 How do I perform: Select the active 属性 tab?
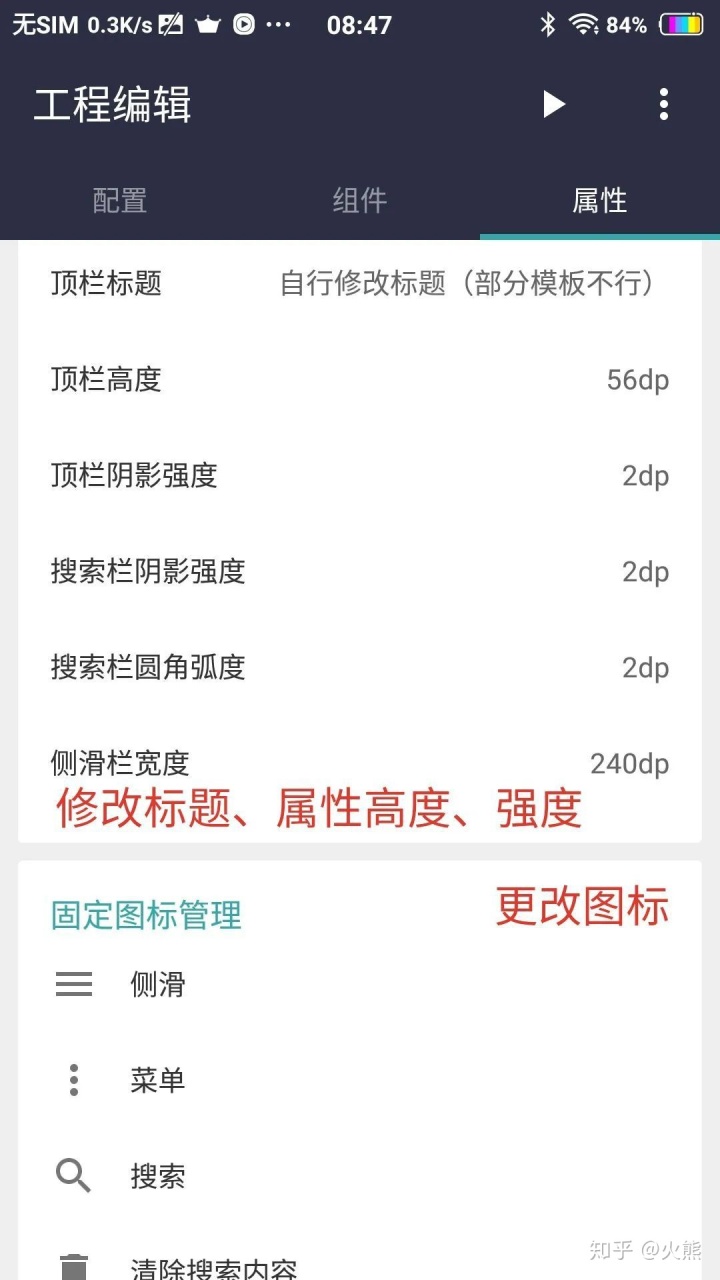[x=599, y=200]
